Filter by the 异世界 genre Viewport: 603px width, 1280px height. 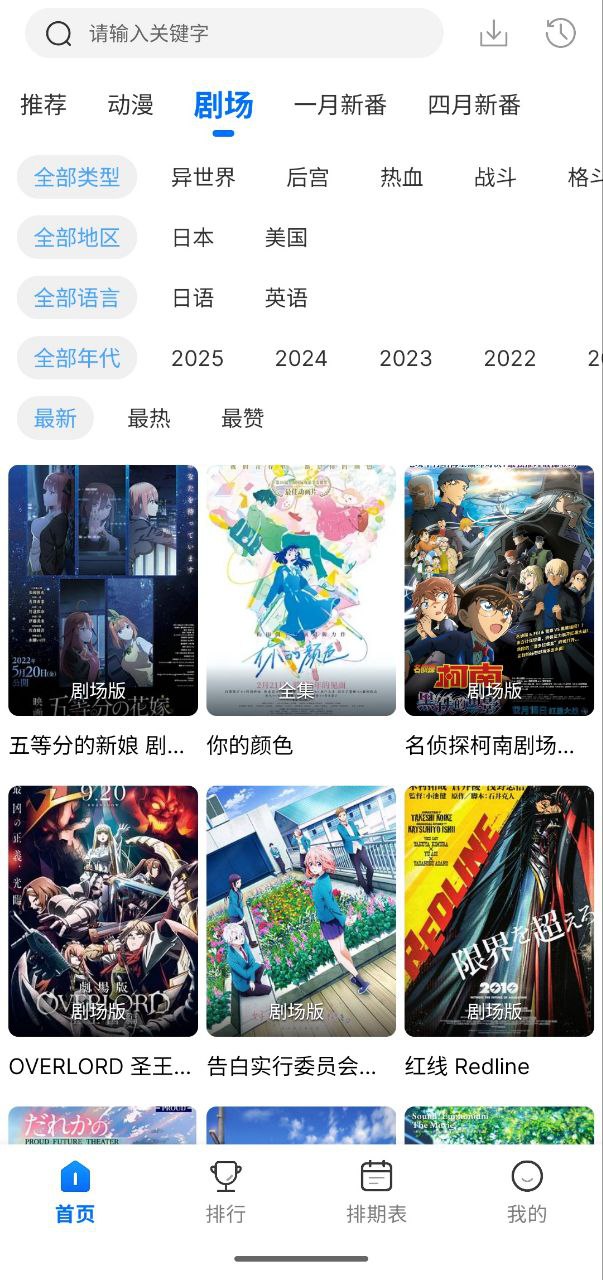pyautogui.click(x=203, y=178)
